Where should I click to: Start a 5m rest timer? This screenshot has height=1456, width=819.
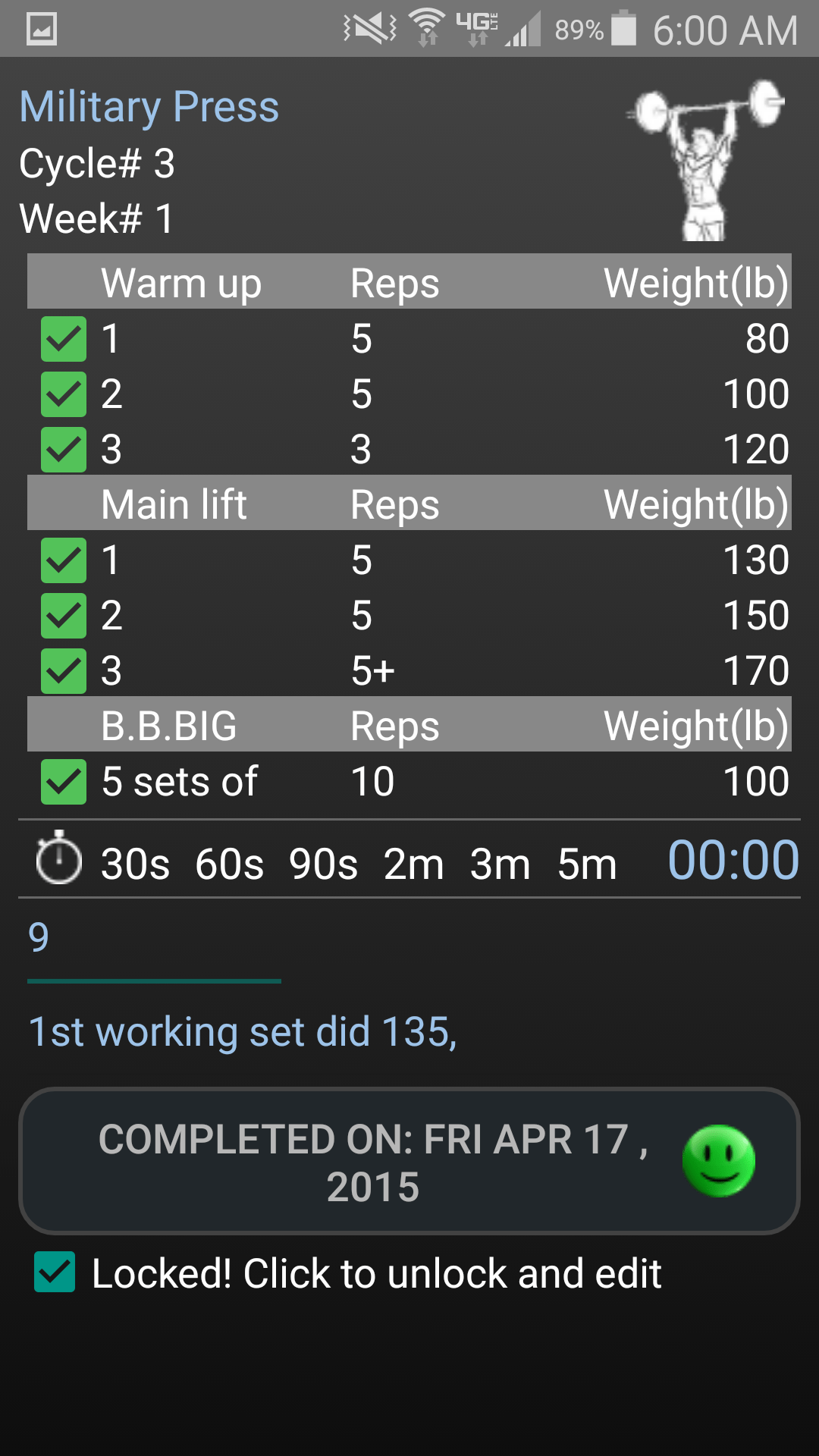tap(587, 864)
